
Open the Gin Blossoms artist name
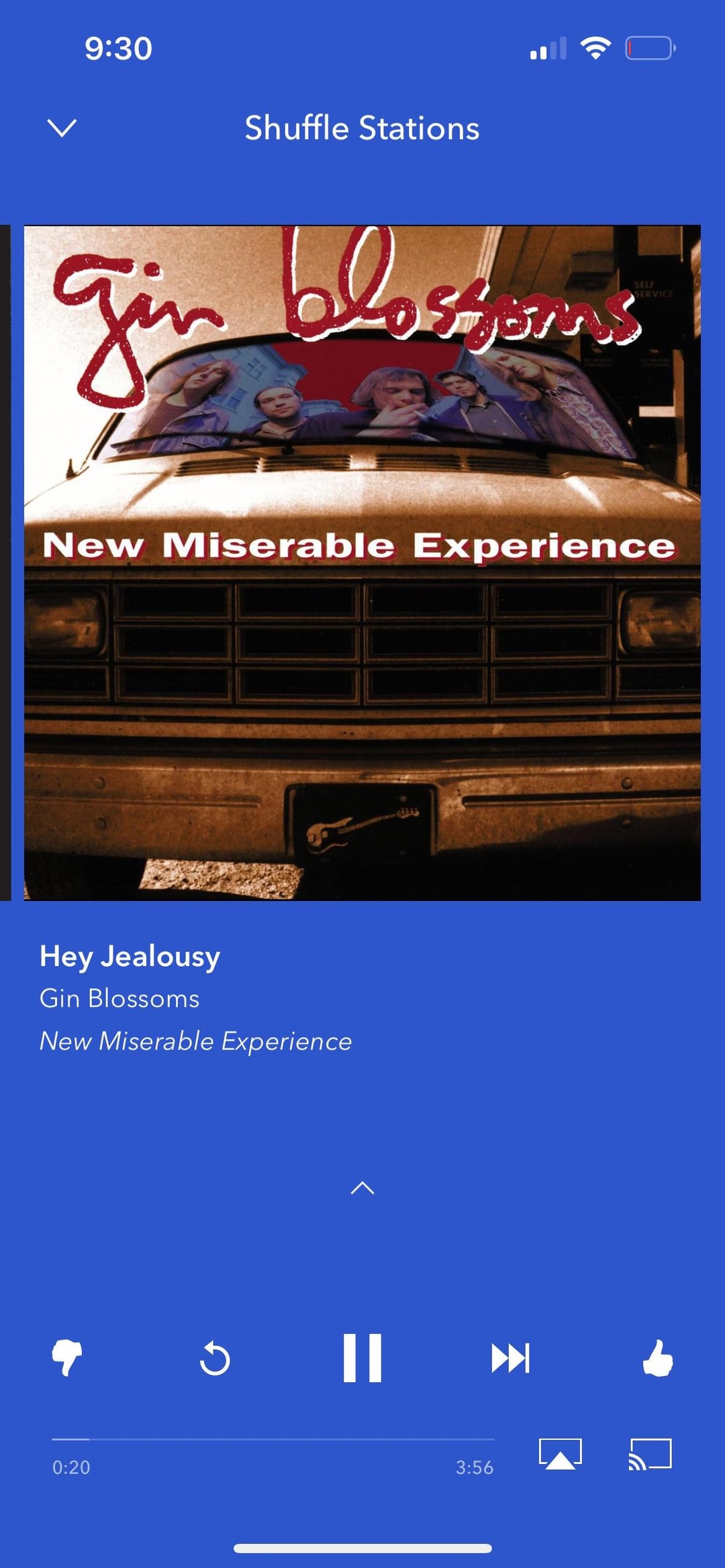(119, 998)
